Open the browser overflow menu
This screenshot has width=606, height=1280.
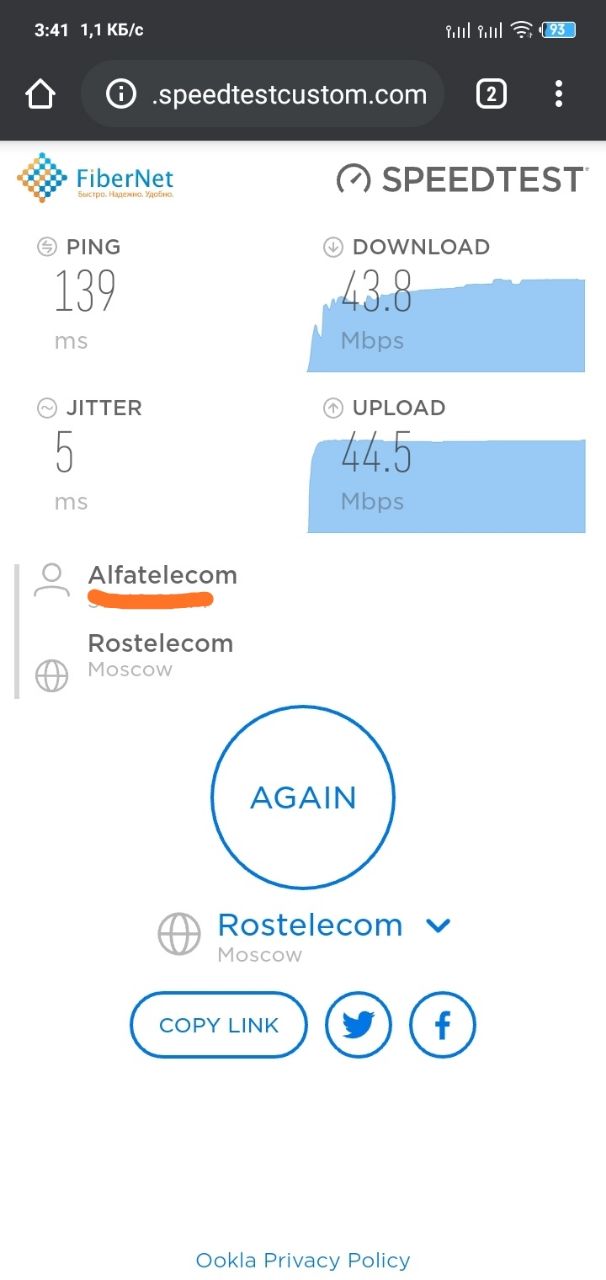tap(558, 95)
